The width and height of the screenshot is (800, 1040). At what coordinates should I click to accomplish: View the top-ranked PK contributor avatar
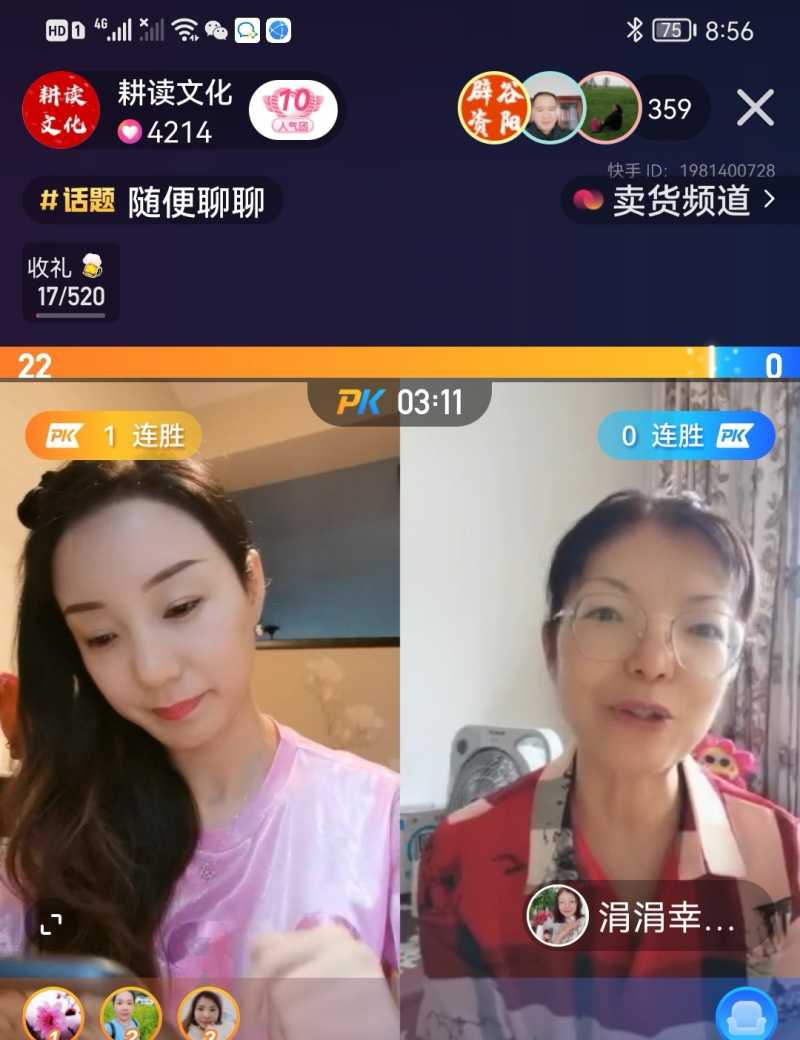coord(52,1015)
